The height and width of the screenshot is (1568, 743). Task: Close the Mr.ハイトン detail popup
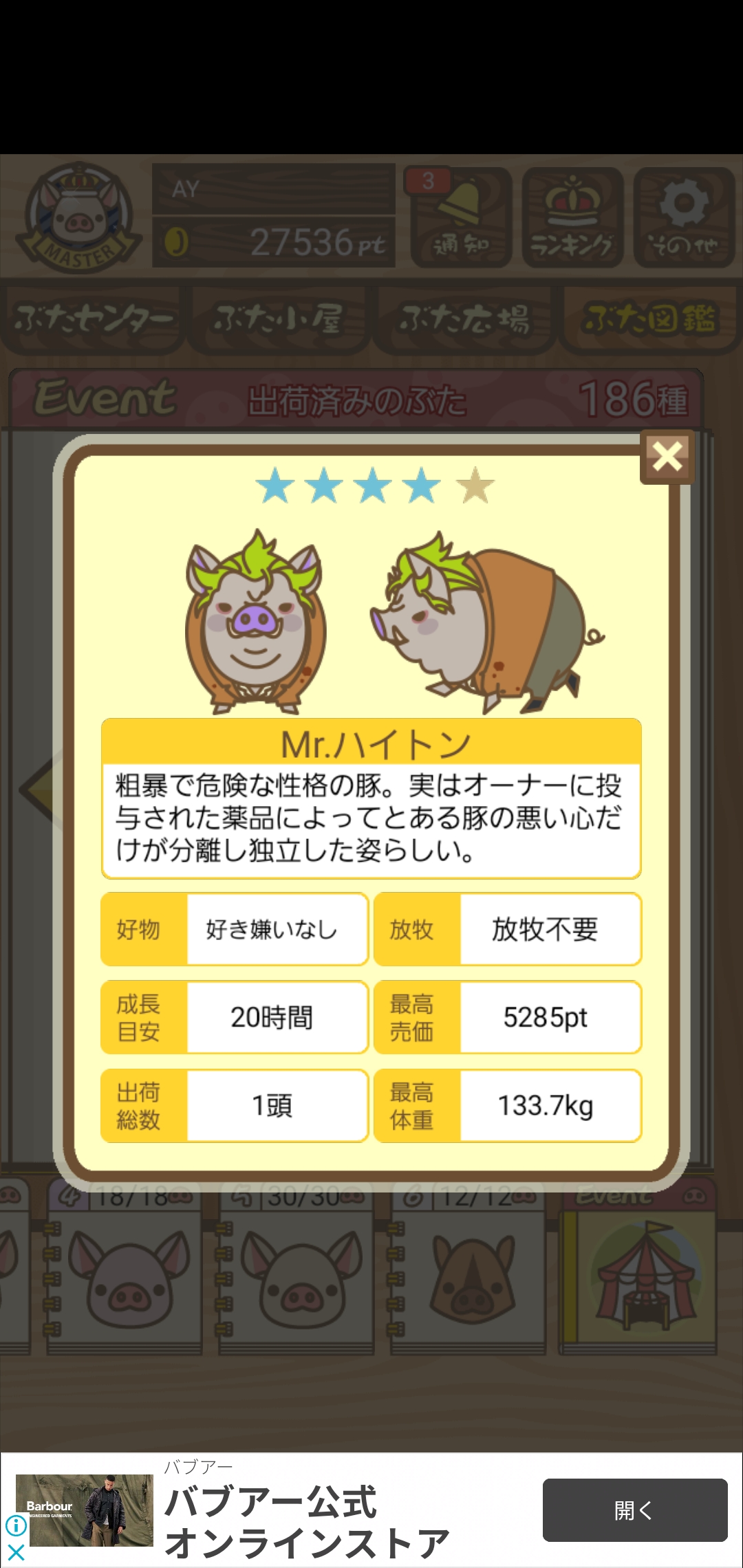tap(667, 457)
